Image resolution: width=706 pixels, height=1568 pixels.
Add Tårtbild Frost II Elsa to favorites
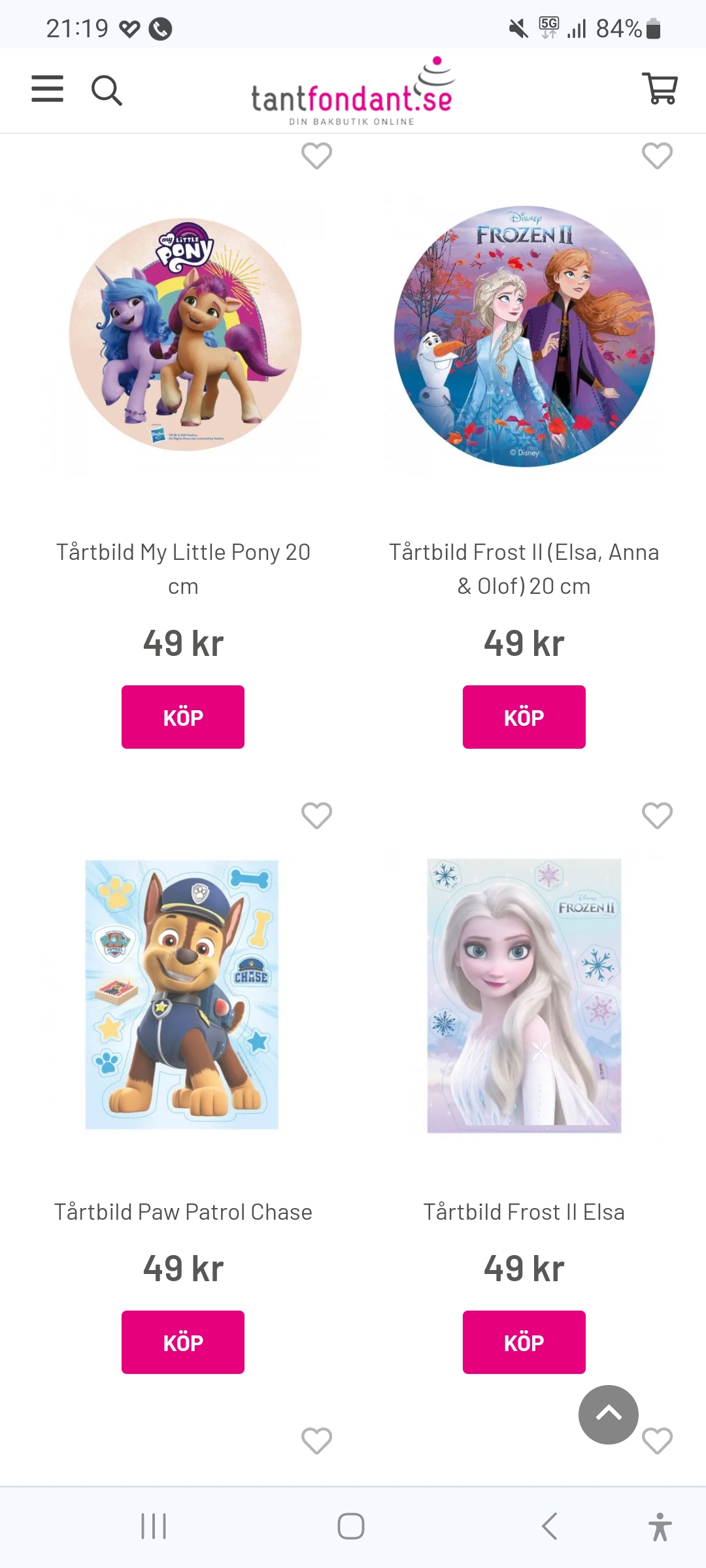click(x=657, y=815)
